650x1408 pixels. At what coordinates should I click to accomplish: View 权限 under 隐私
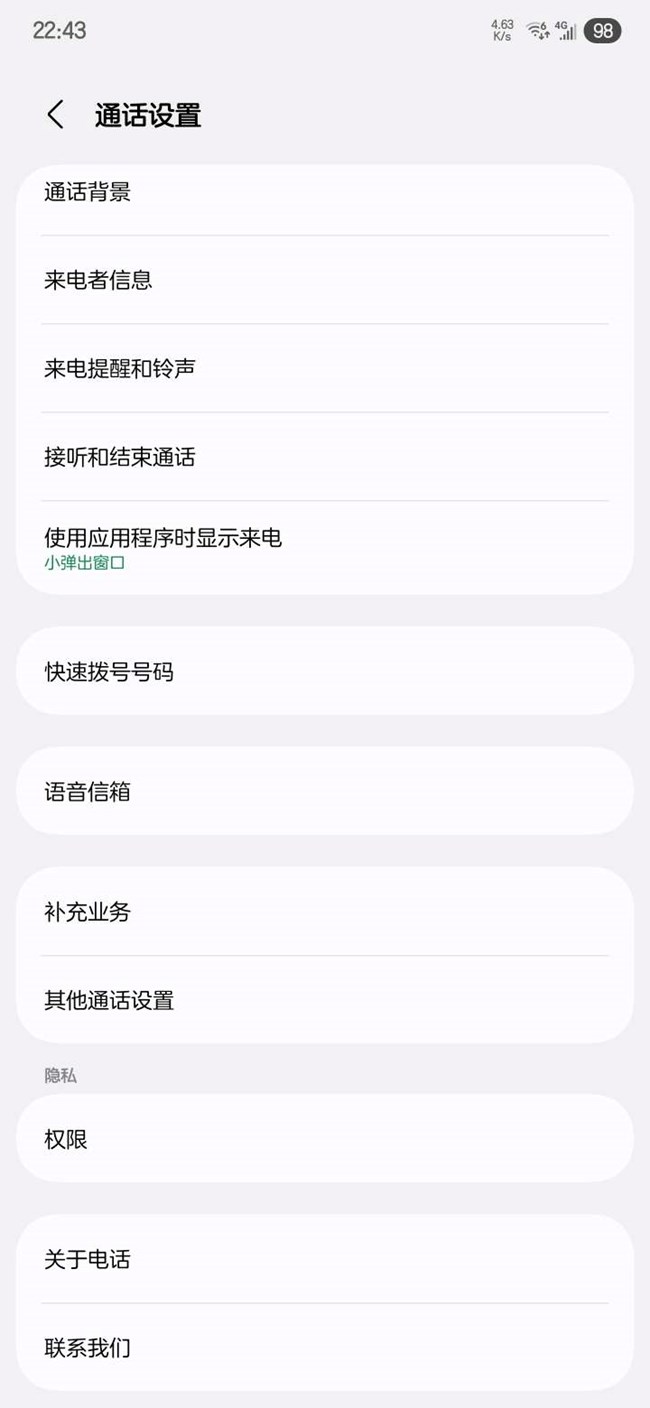point(324,1138)
